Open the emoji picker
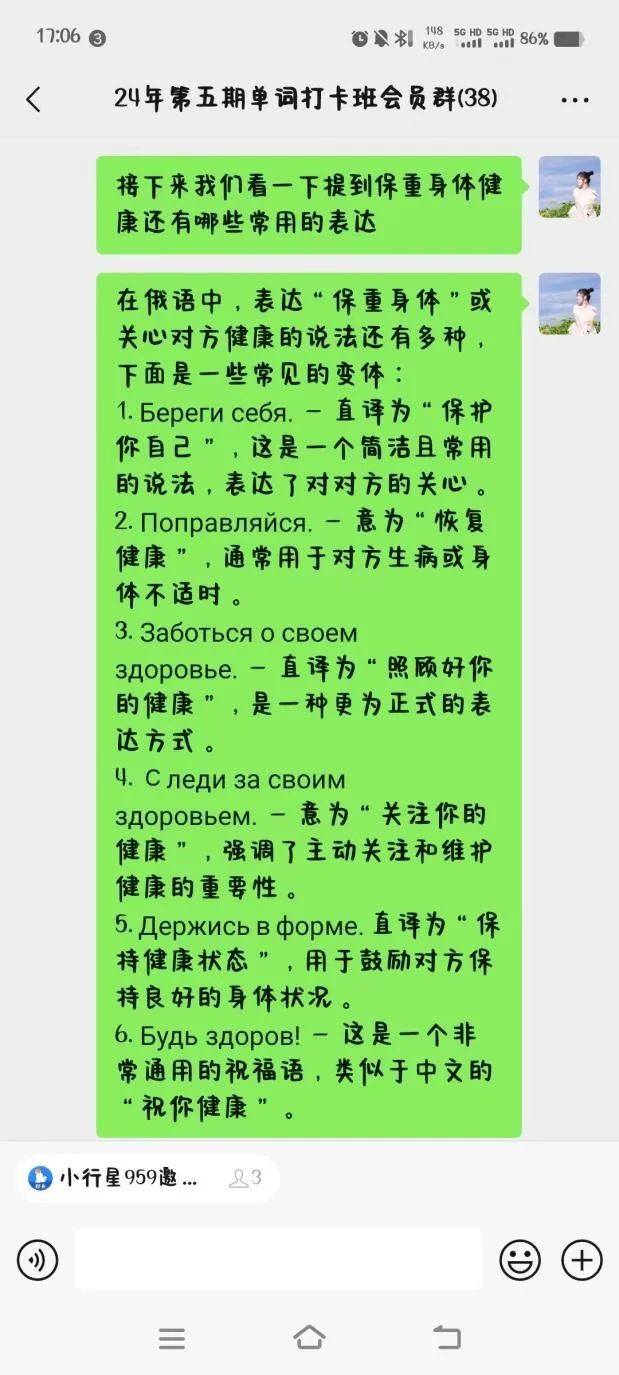 (x=520, y=1259)
